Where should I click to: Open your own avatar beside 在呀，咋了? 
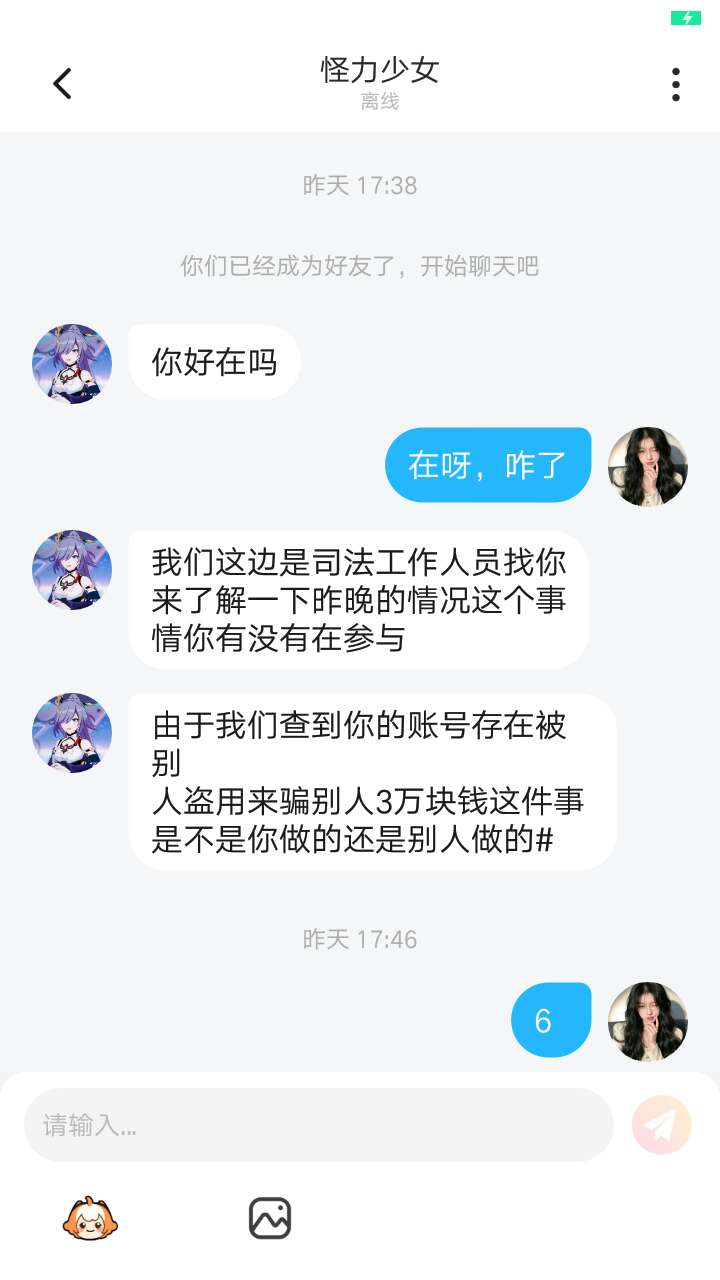tap(648, 467)
